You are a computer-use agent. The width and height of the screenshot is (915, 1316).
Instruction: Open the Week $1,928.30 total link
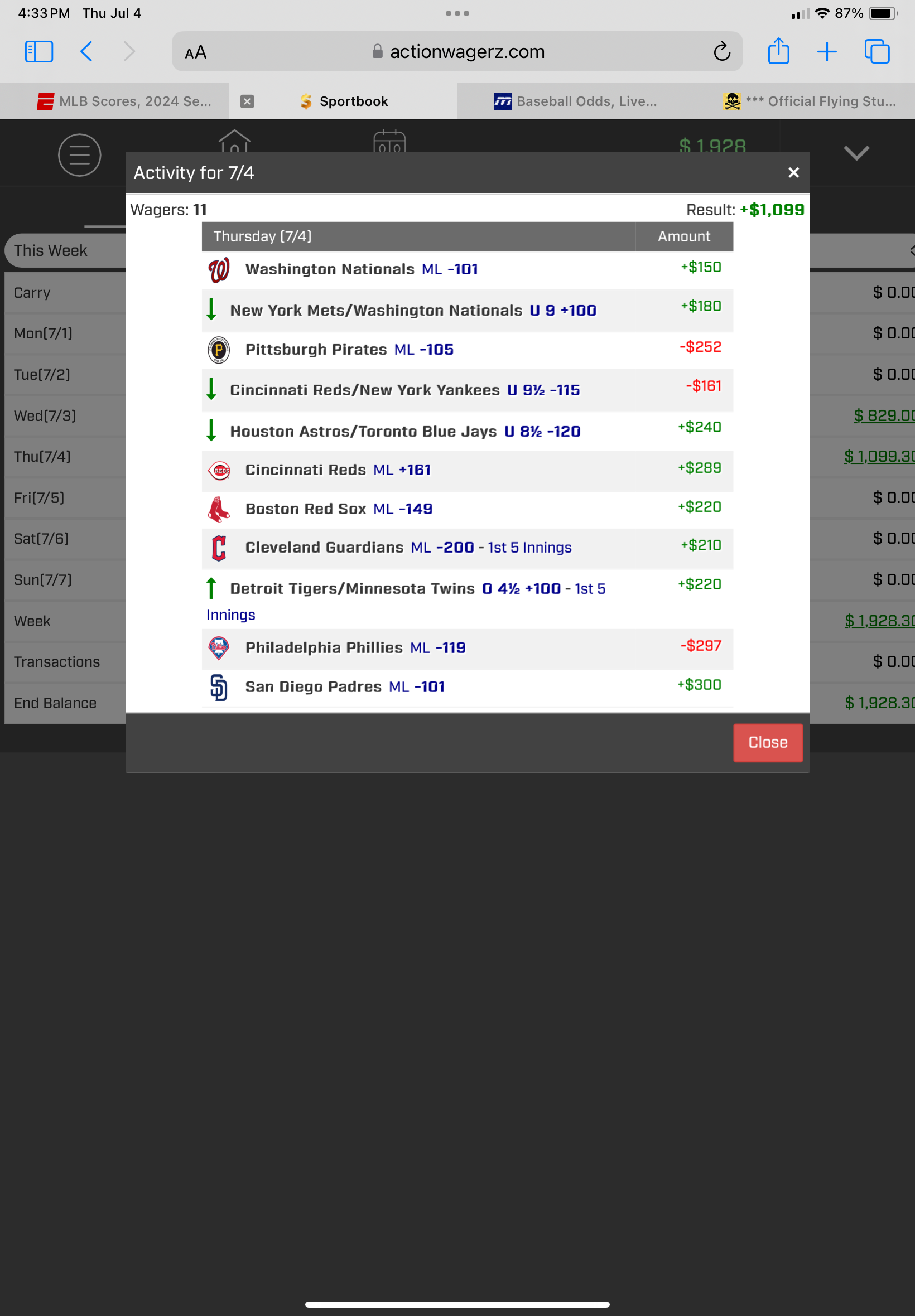click(x=878, y=621)
